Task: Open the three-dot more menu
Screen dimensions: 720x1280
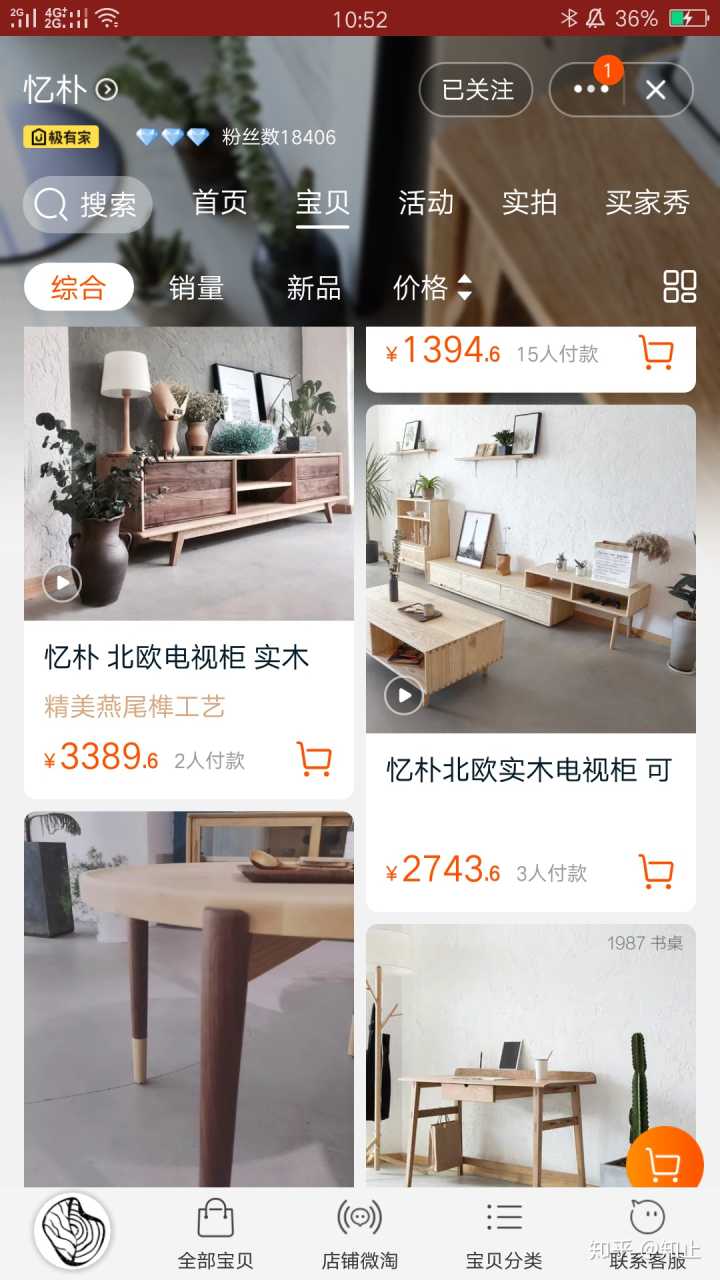Action: click(590, 90)
